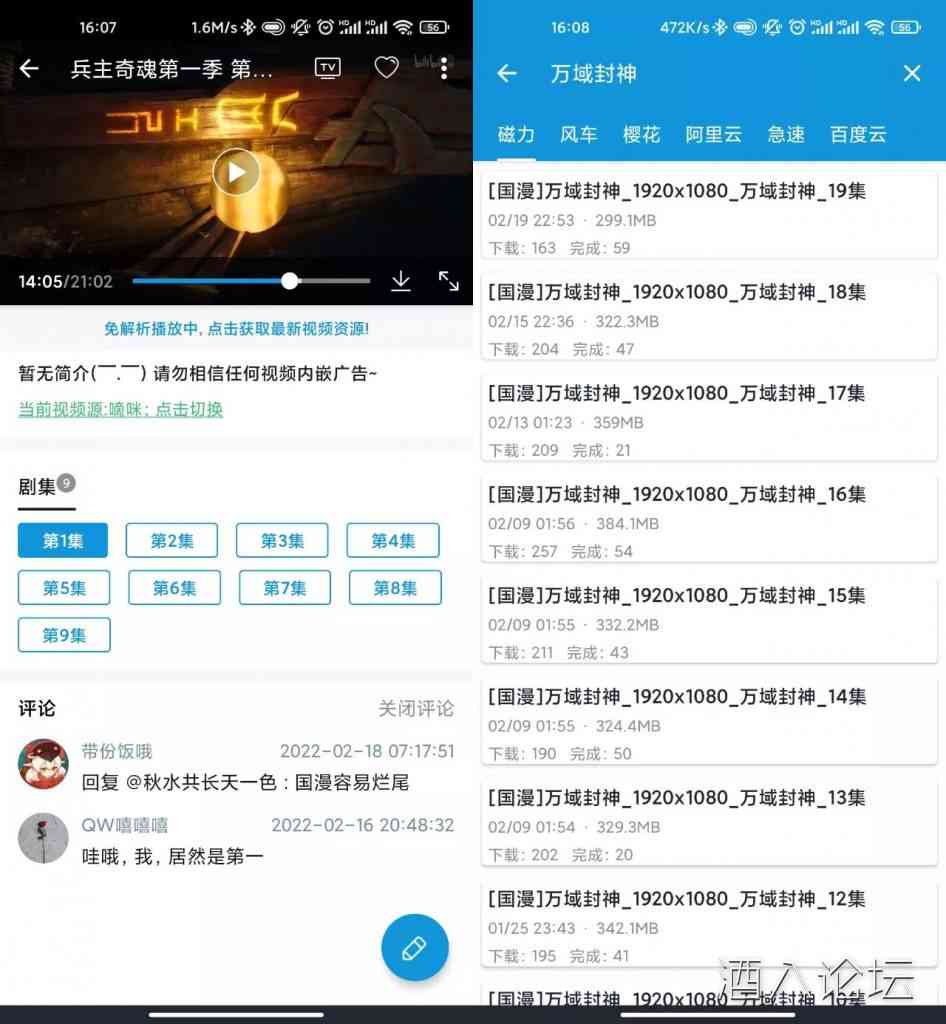Switch to the 风车 tab
Image resolution: width=946 pixels, height=1024 pixels.
coord(578,134)
